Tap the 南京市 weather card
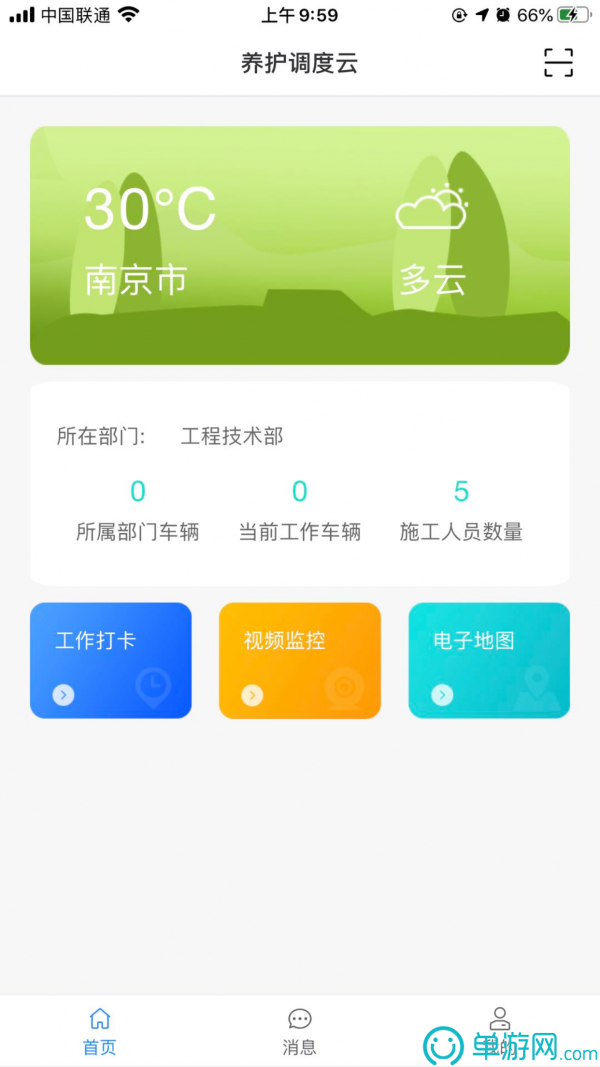 point(300,245)
